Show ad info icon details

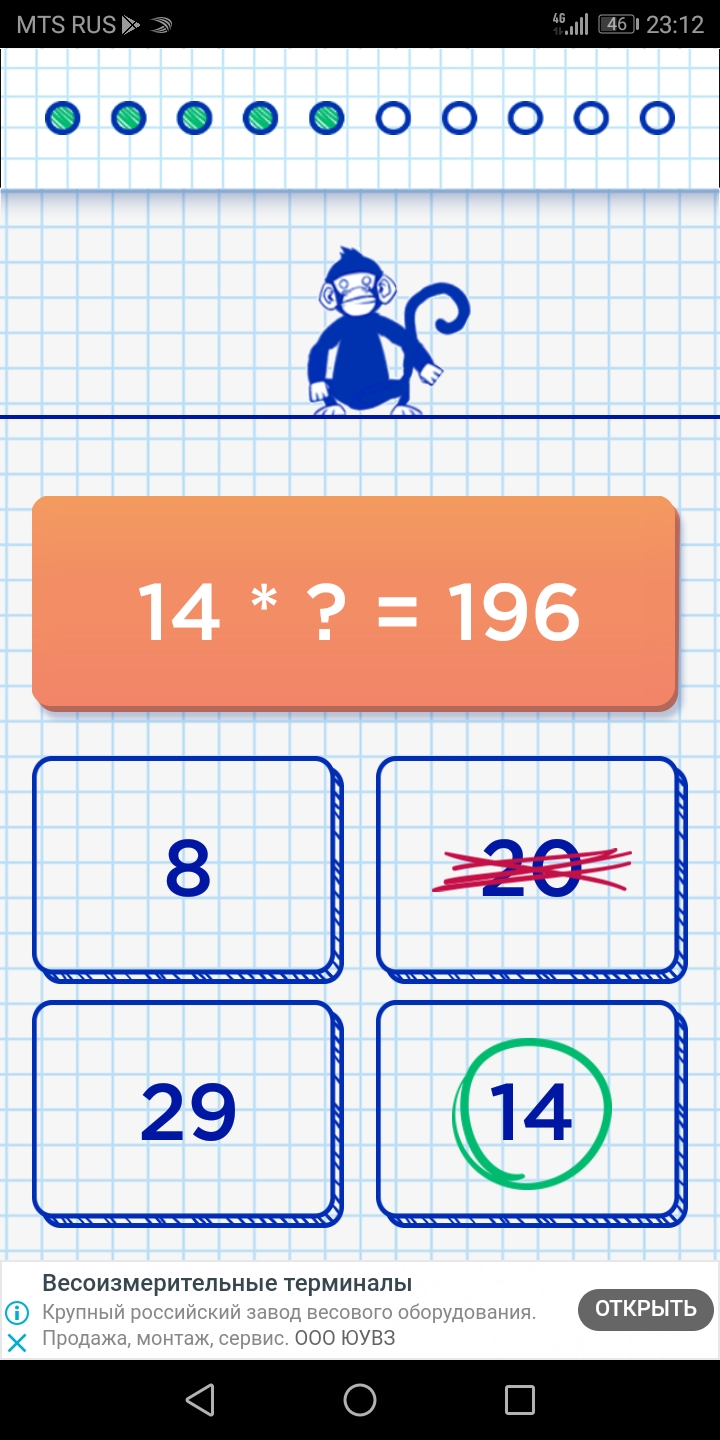click(17, 1312)
